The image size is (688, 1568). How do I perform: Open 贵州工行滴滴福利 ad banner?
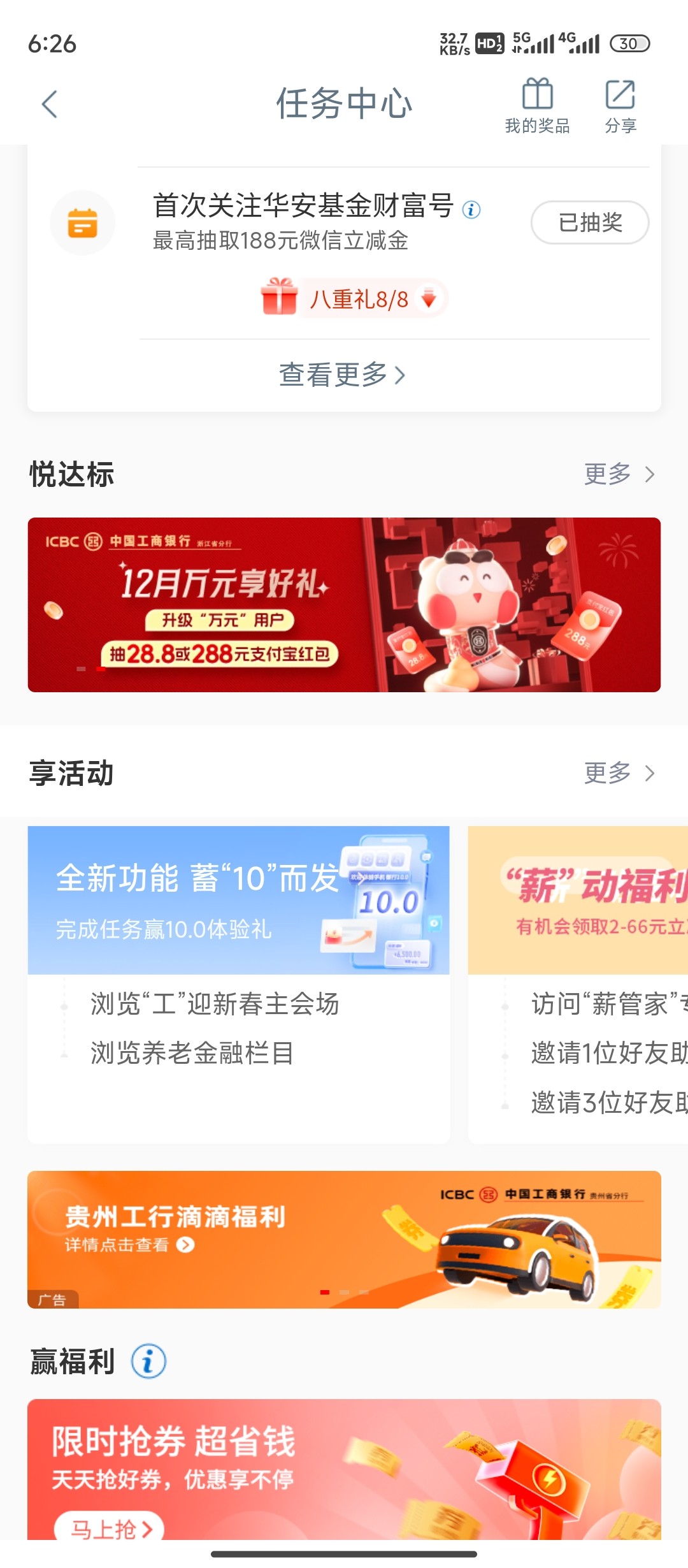tap(344, 1240)
